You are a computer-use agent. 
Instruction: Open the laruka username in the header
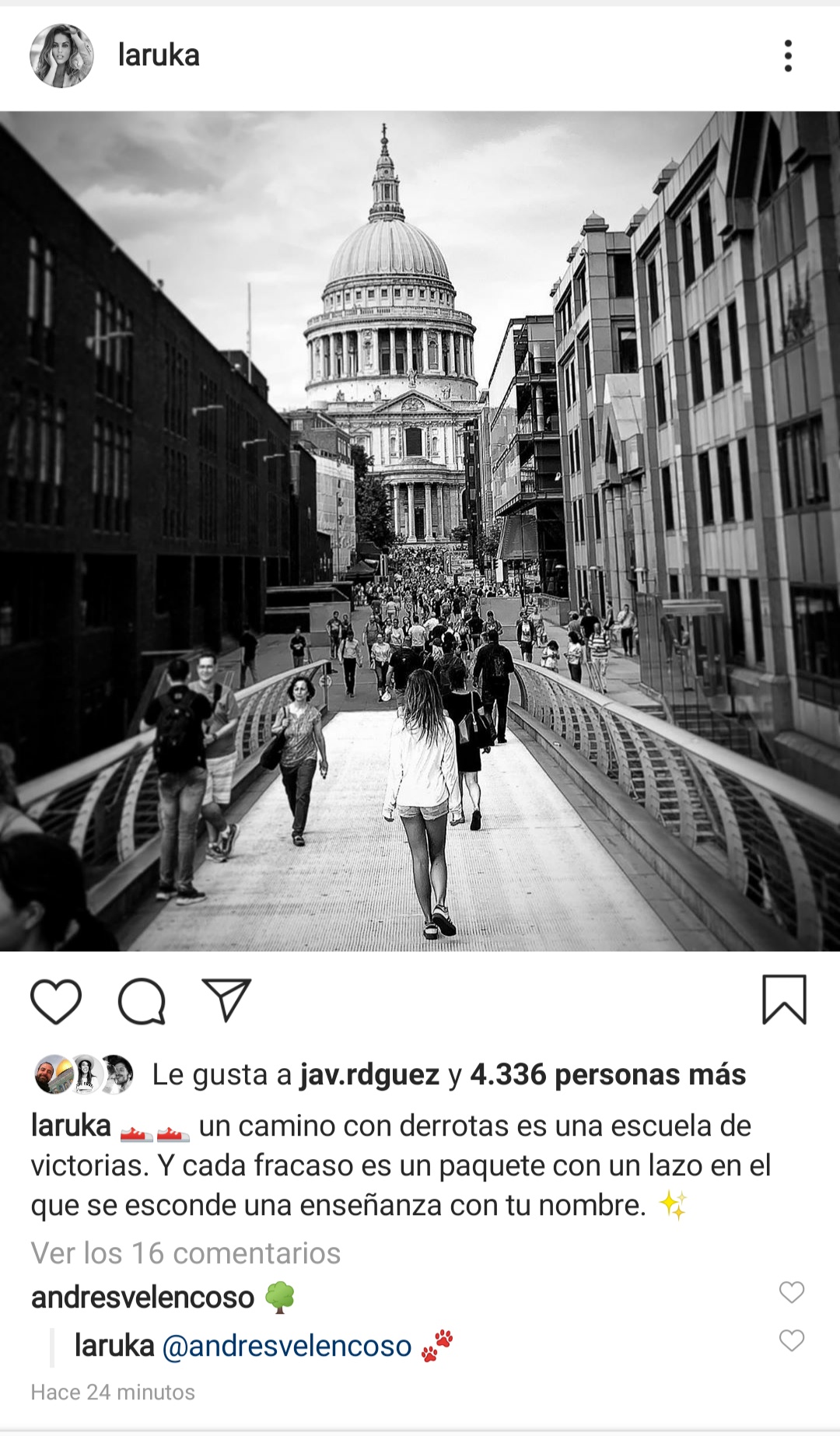(x=159, y=55)
